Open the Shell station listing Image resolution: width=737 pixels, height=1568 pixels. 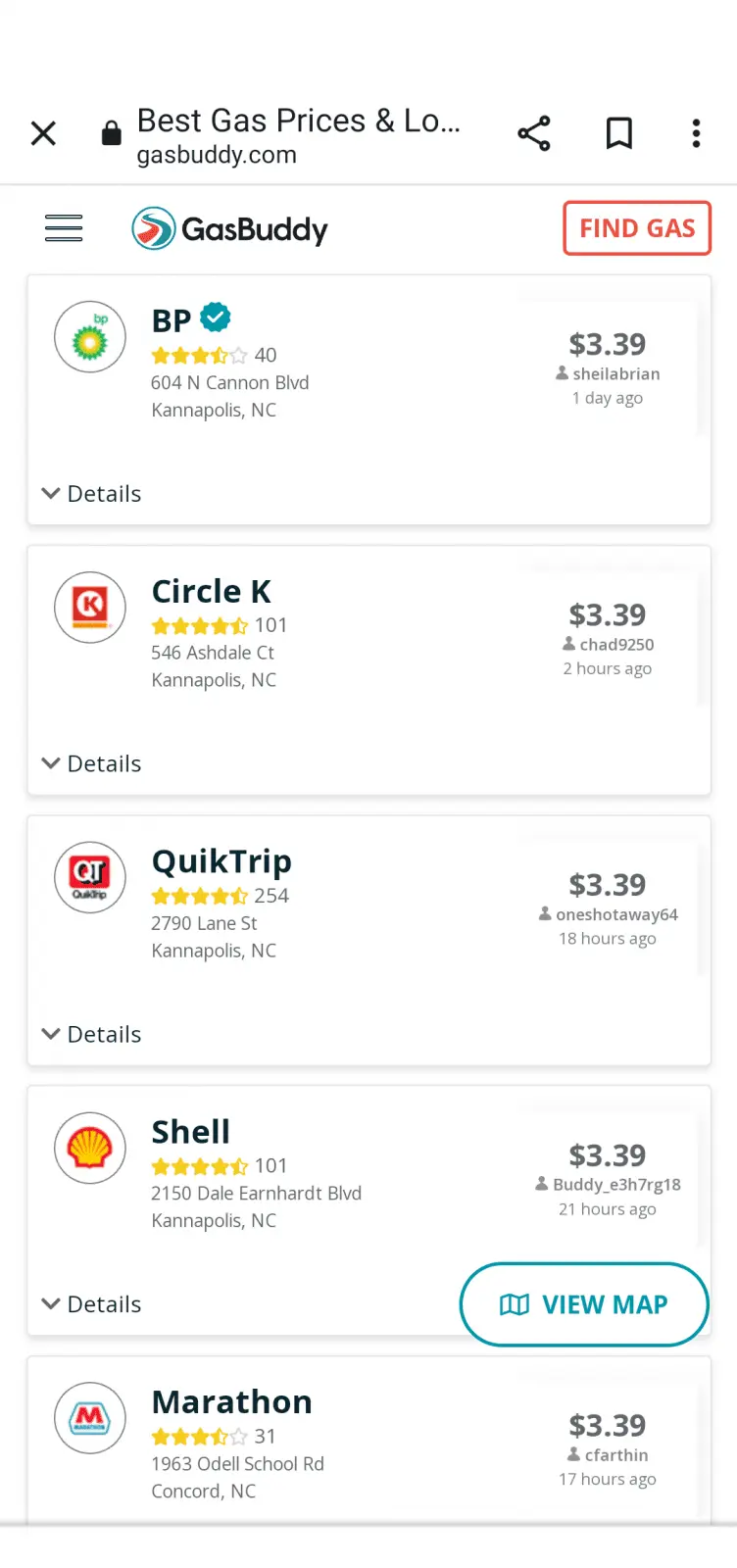click(x=190, y=1132)
